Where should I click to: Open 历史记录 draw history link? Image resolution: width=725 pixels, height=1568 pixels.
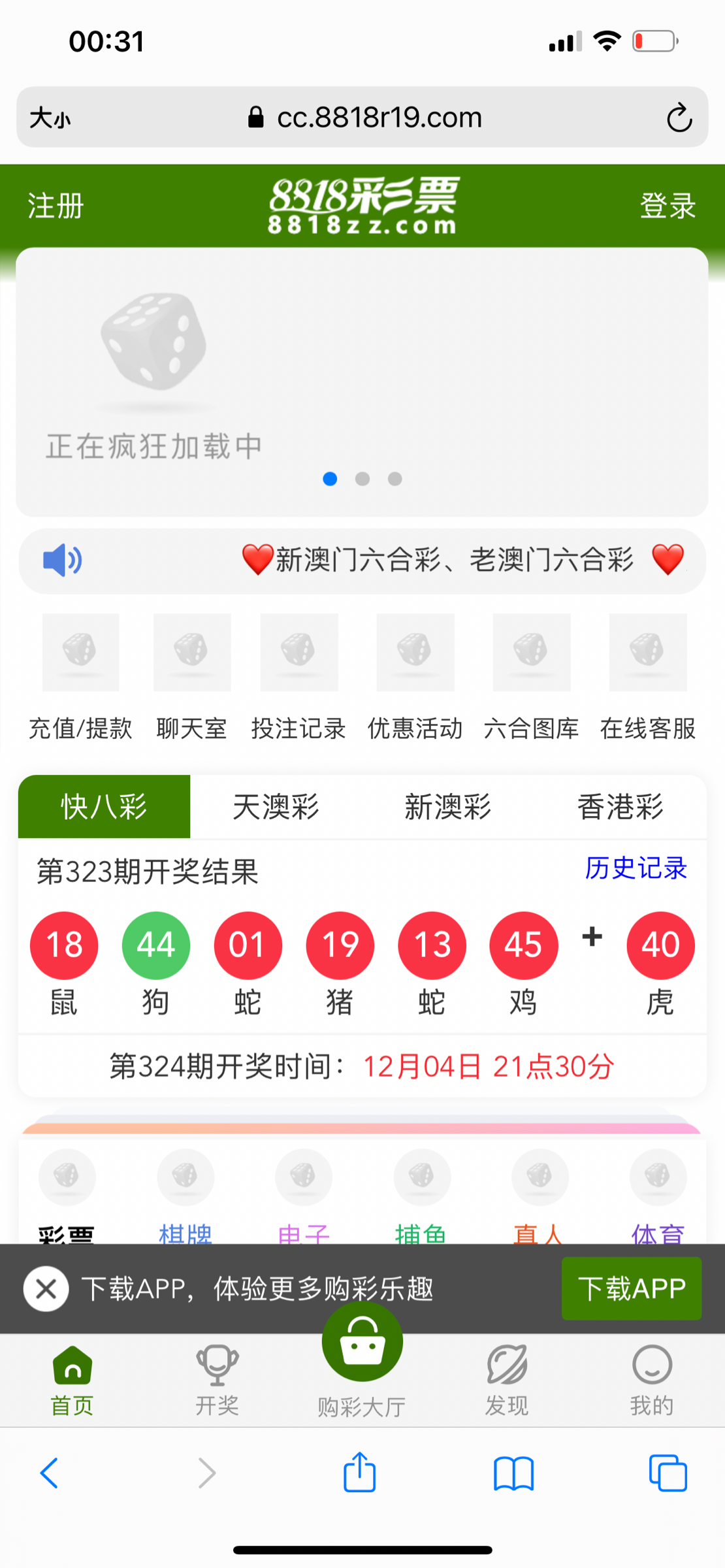[636, 868]
